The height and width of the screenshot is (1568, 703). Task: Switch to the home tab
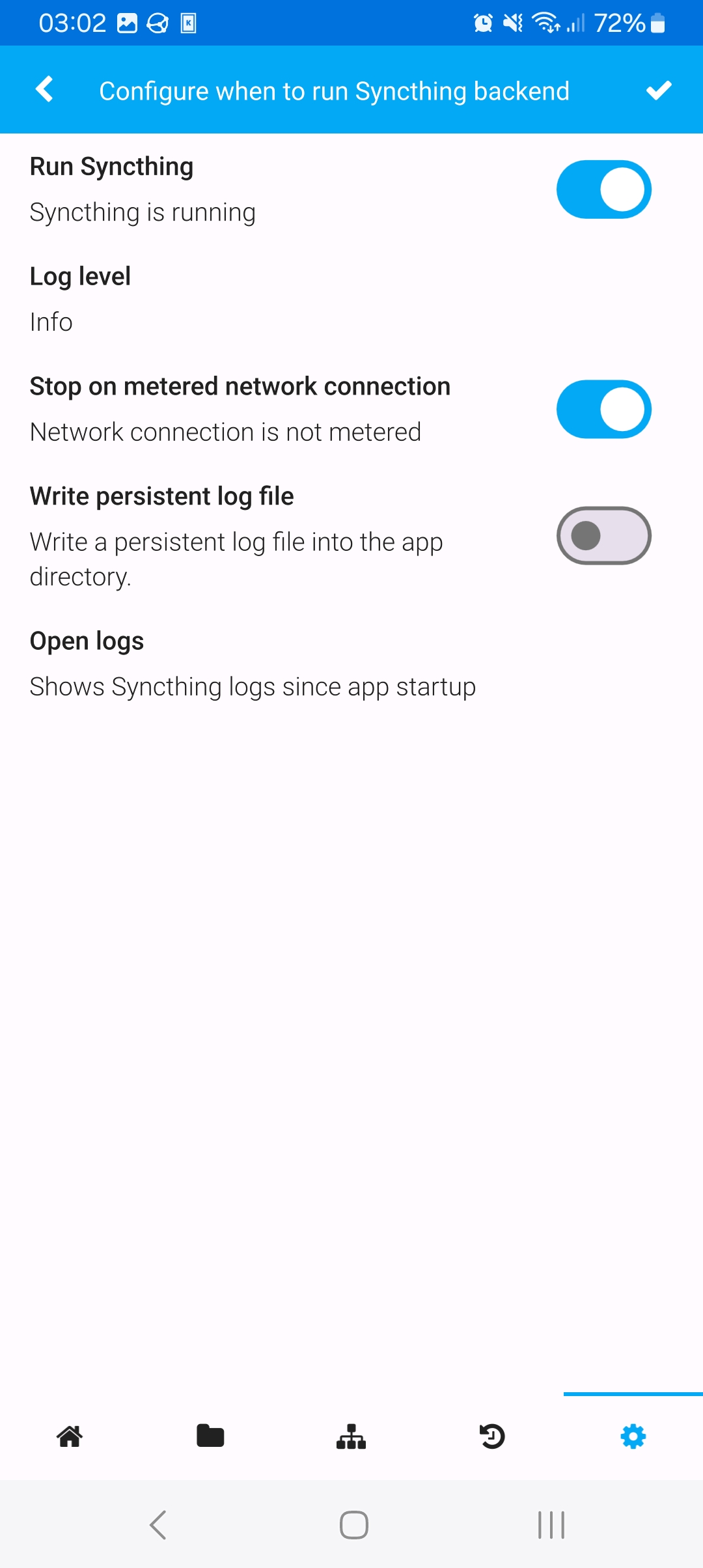pos(70,1436)
